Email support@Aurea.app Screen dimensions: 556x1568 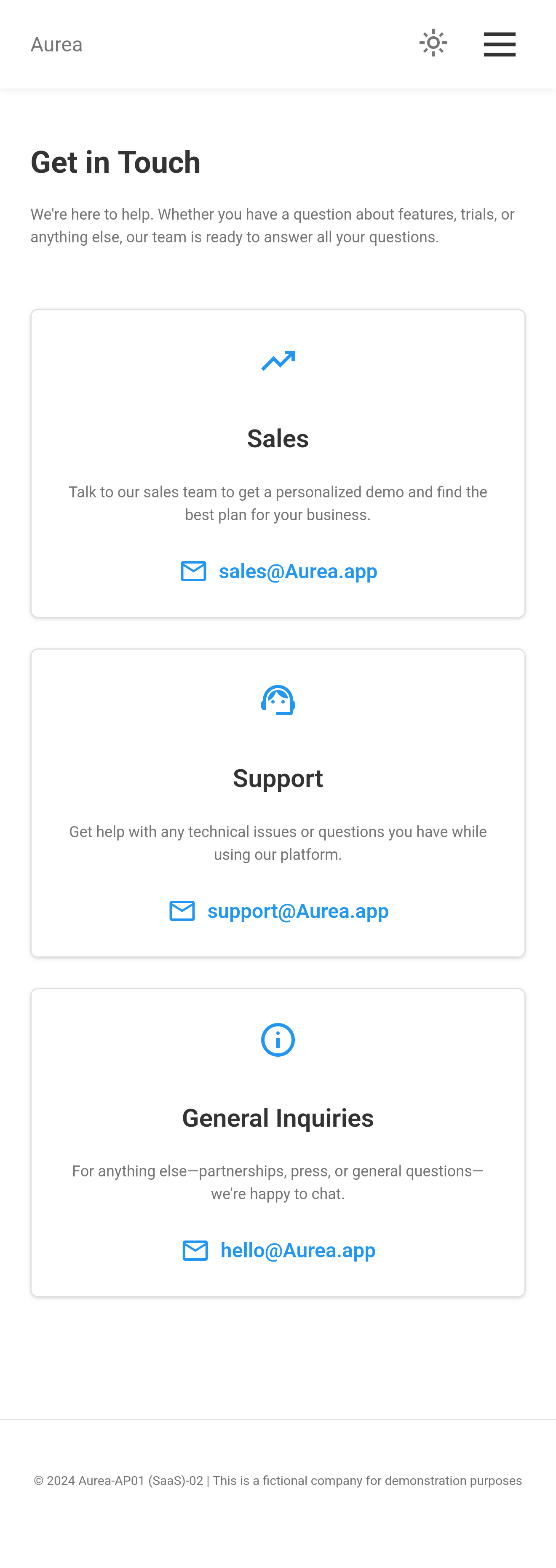pyautogui.click(x=297, y=911)
